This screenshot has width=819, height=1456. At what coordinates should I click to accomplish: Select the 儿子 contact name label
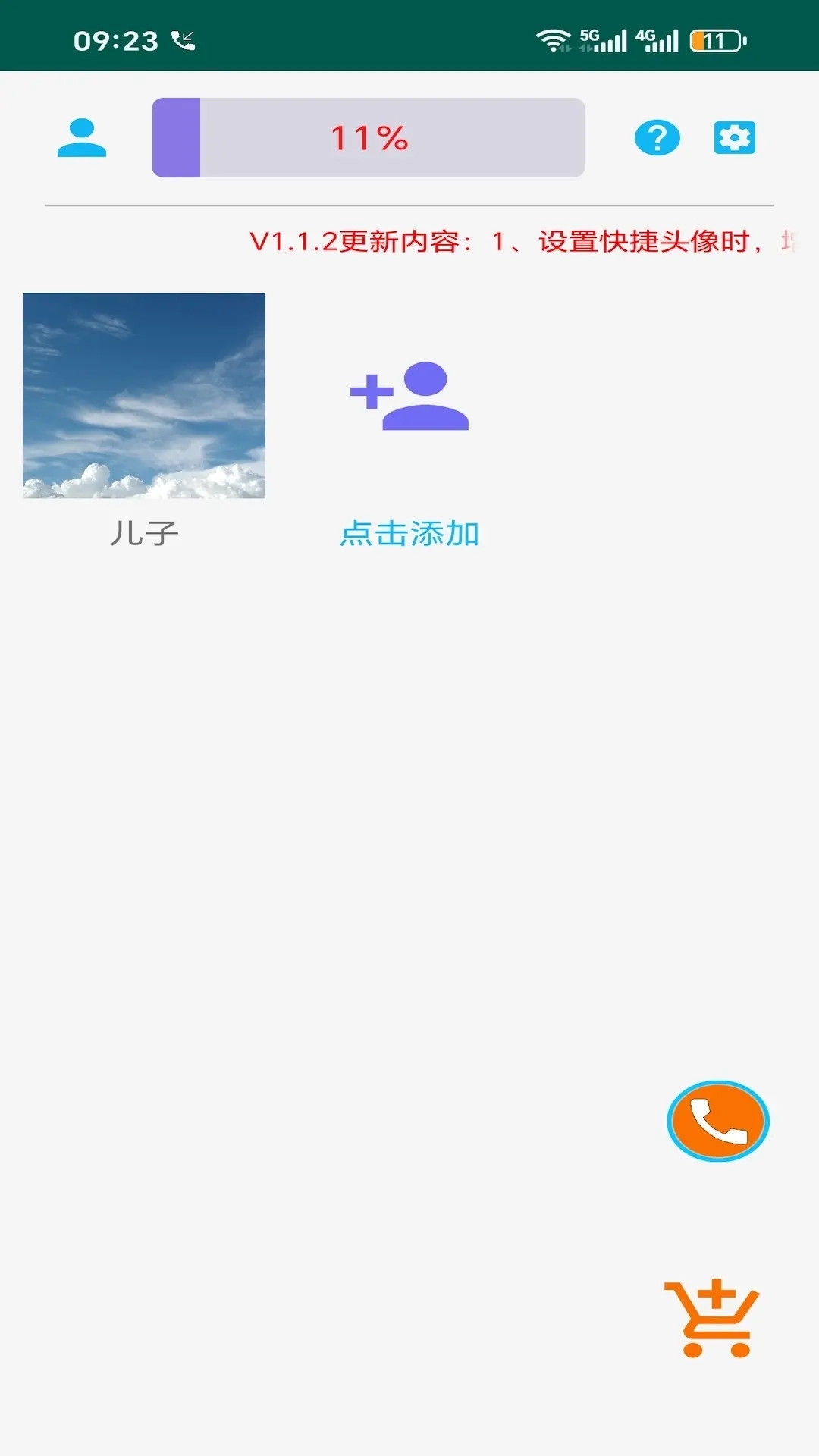pyautogui.click(x=144, y=533)
